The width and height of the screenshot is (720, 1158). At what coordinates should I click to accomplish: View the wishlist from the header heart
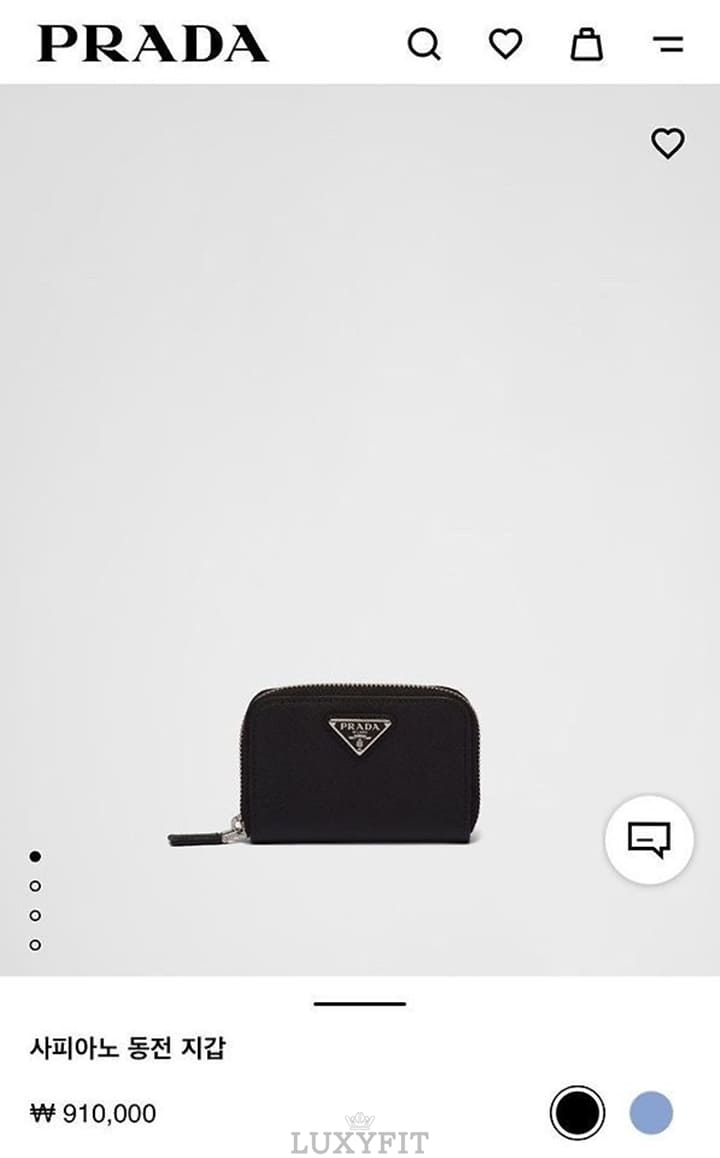[x=505, y=43]
